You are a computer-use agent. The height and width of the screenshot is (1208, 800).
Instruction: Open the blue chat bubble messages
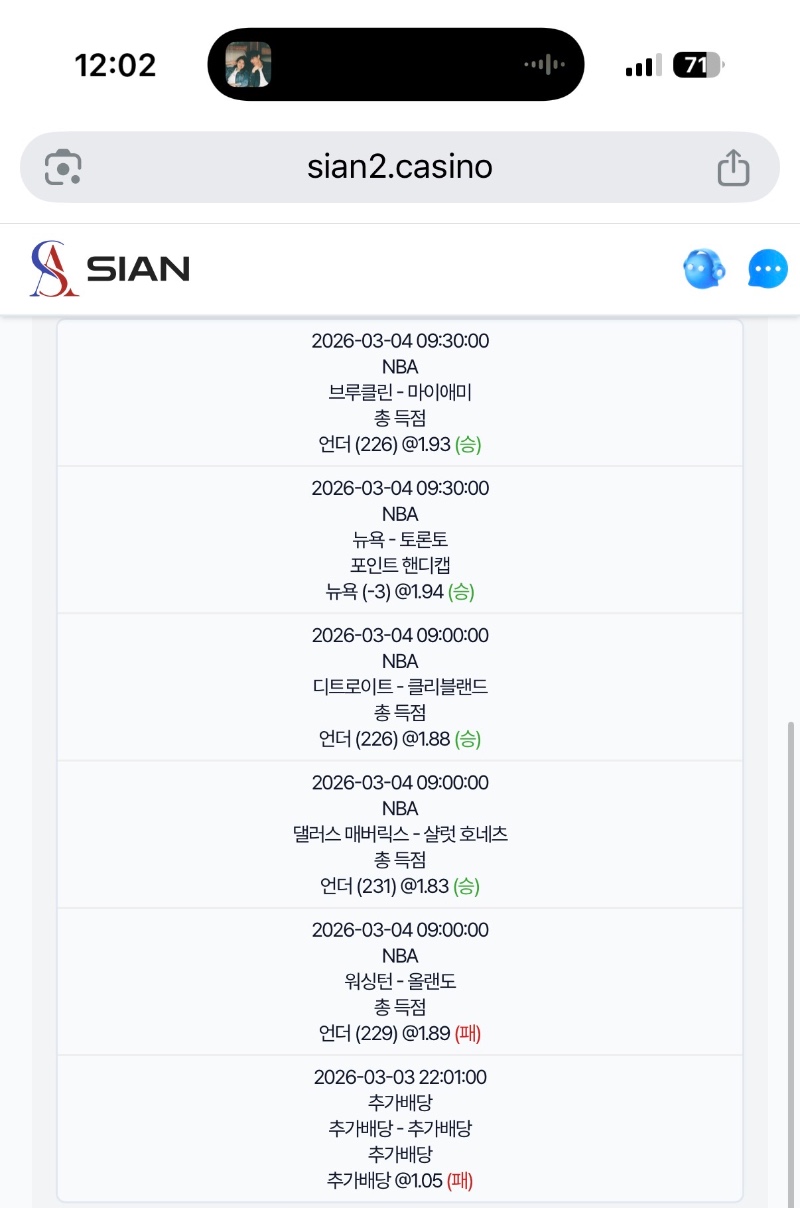(x=767, y=269)
